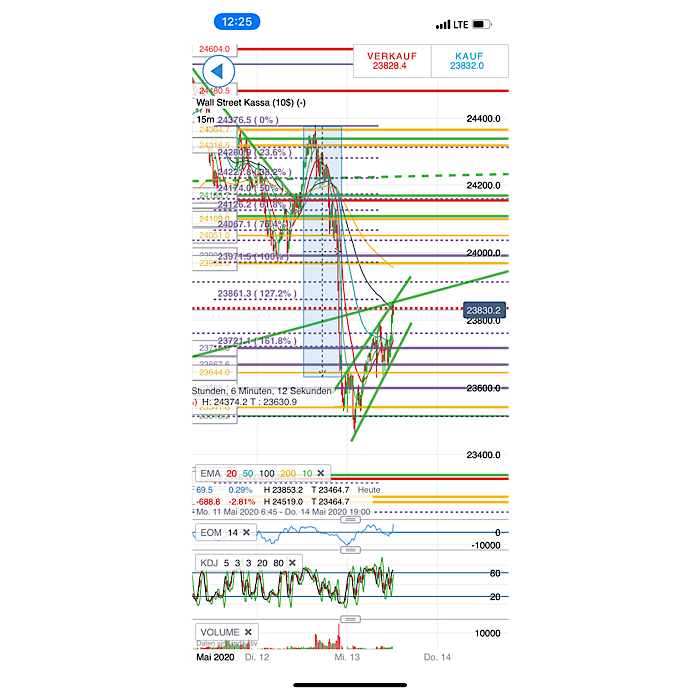Close the EOM 14 indicator

[x=247, y=532]
